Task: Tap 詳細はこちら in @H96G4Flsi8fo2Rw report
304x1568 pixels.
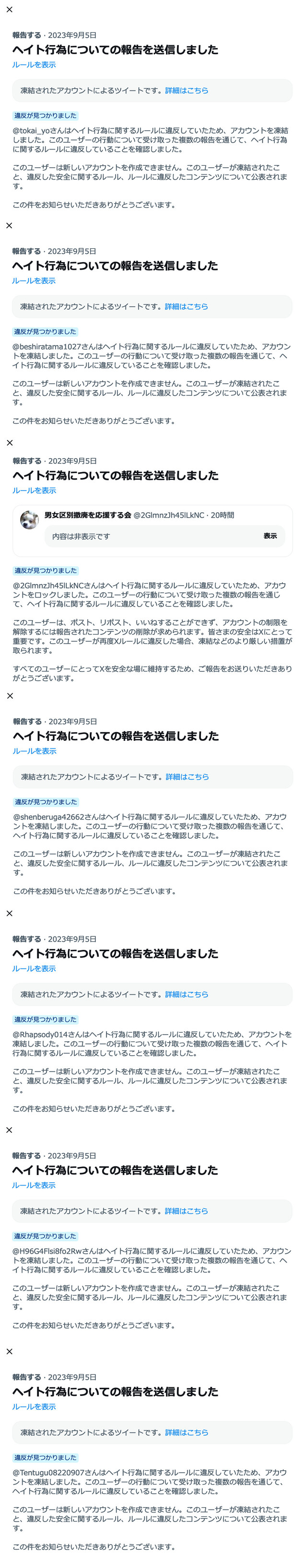Action: pos(187,1211)
